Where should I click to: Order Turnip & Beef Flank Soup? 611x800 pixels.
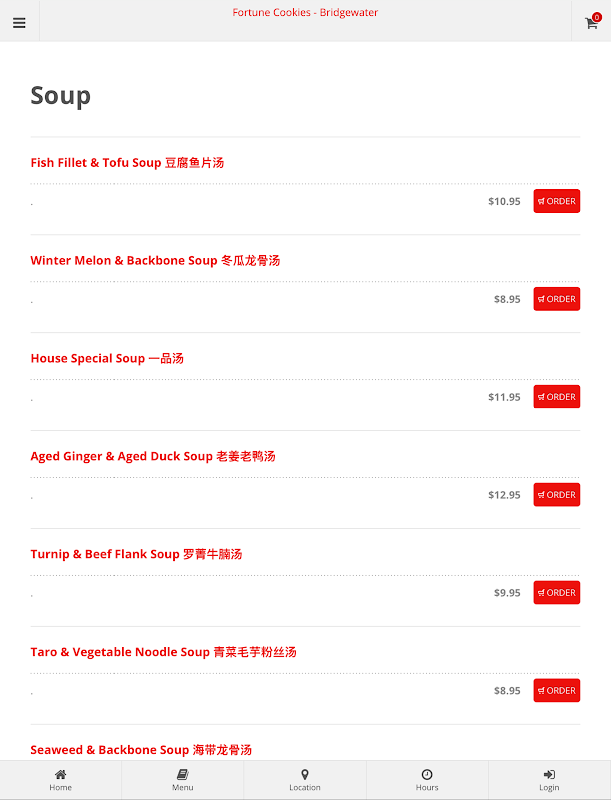pyautogui.click(x=556, y=593)
